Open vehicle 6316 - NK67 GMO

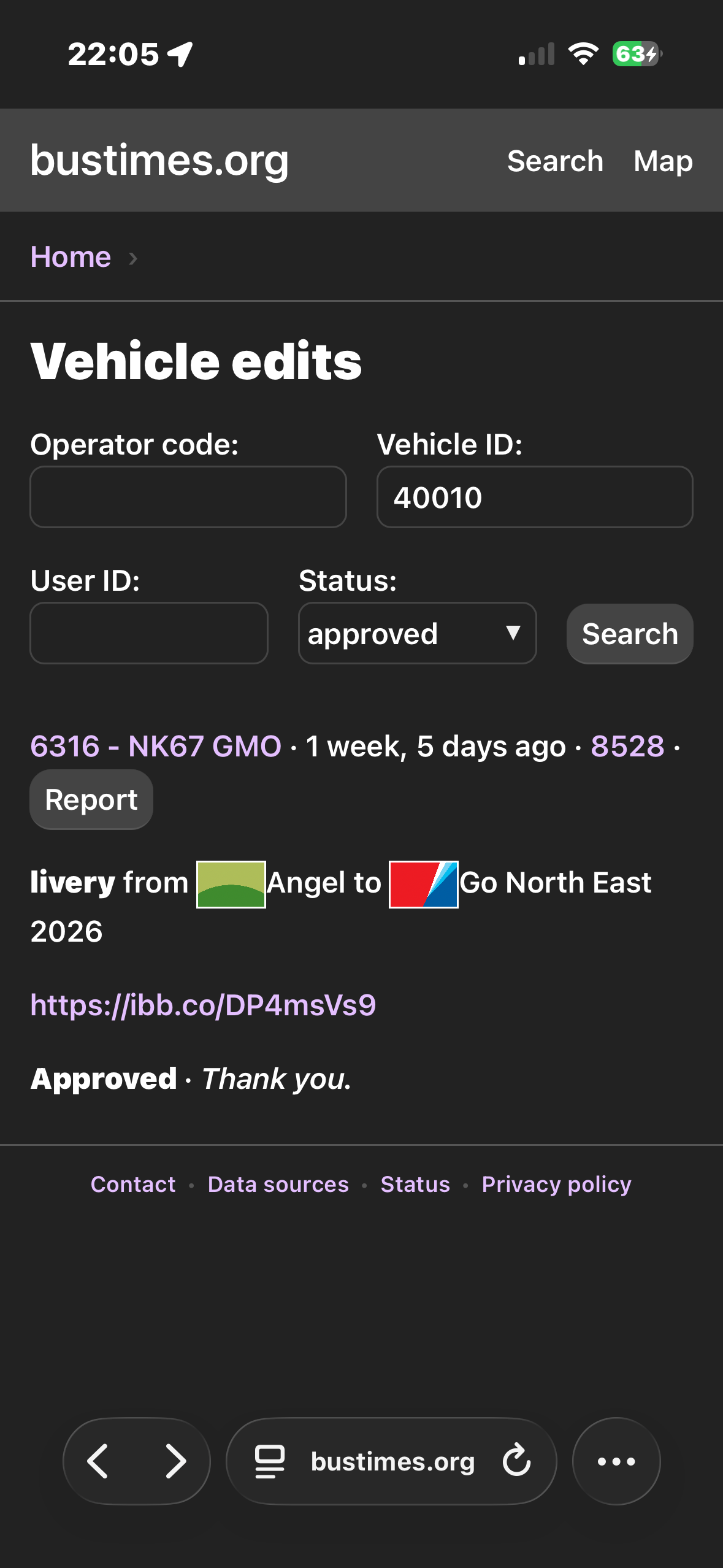coord(156,747)
